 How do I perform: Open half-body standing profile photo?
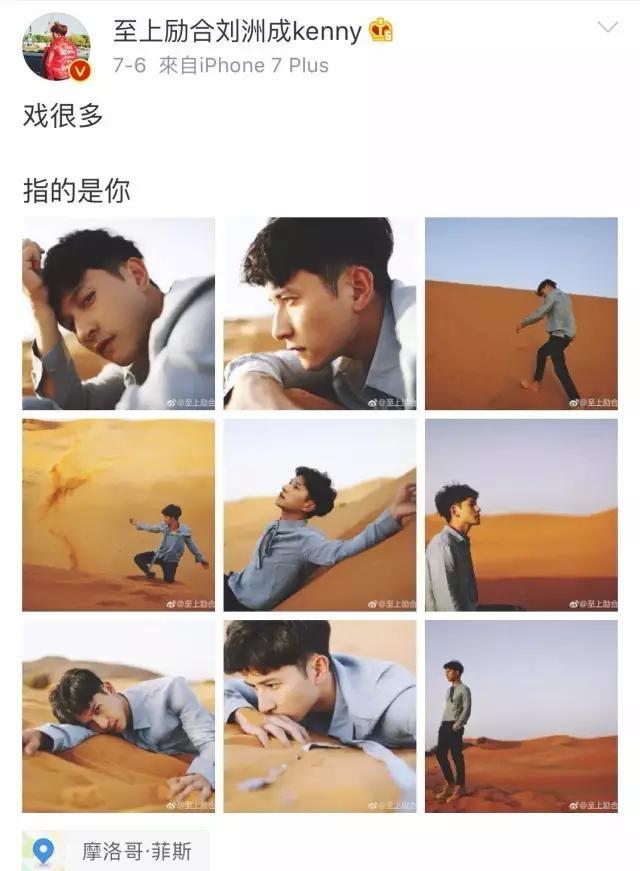521,515
